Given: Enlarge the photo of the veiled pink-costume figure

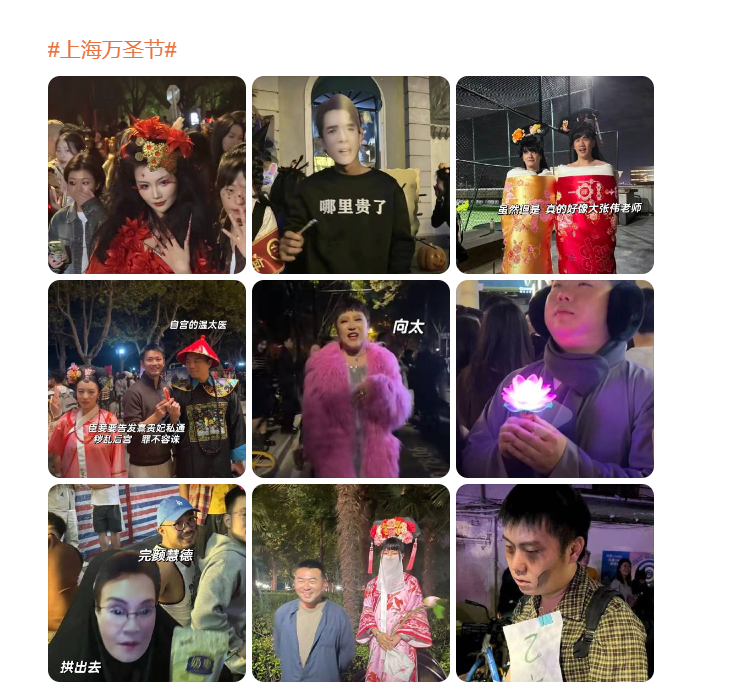Looking at the screenshot, I should (351, 583).
